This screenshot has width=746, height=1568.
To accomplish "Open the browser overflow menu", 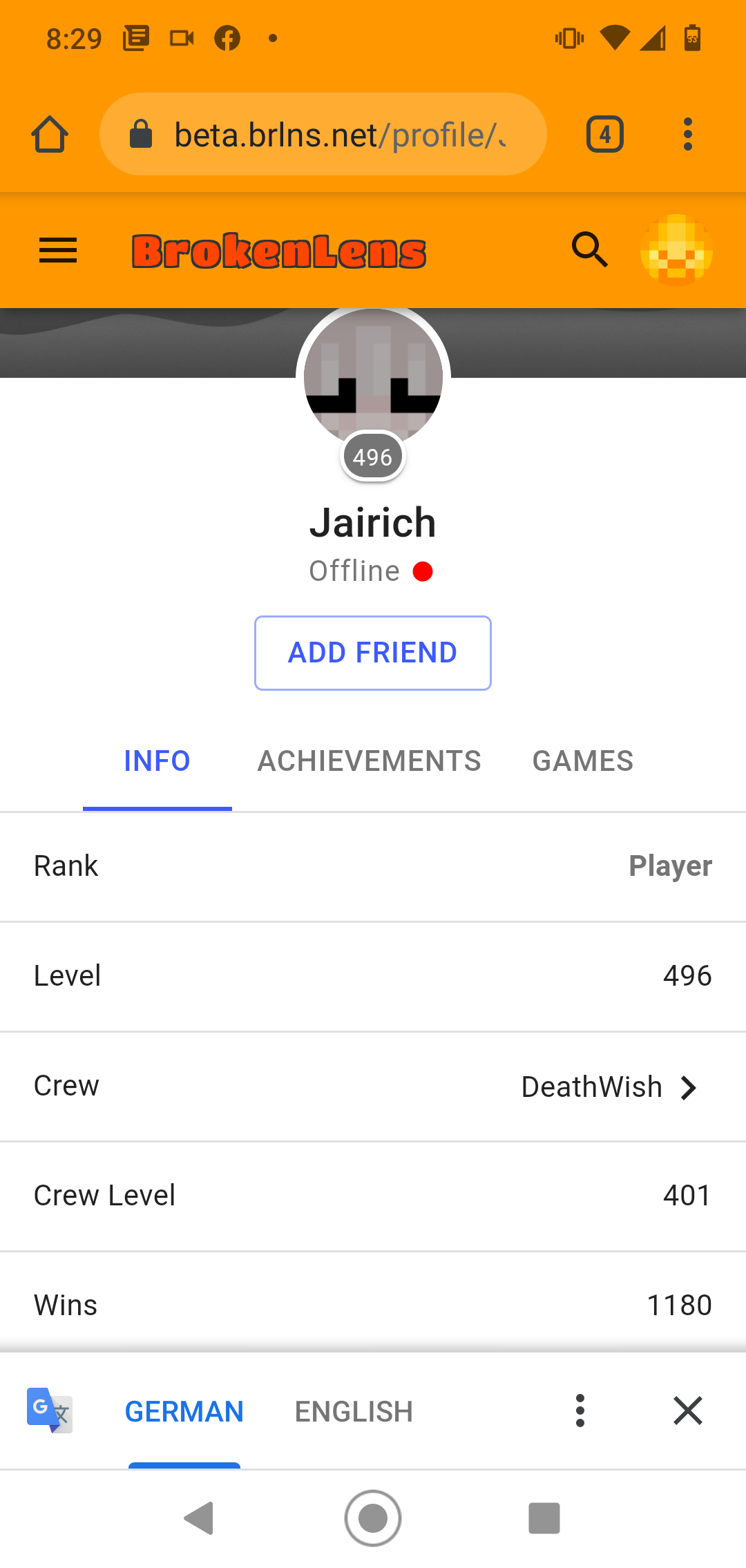I will tap(687, 134).
